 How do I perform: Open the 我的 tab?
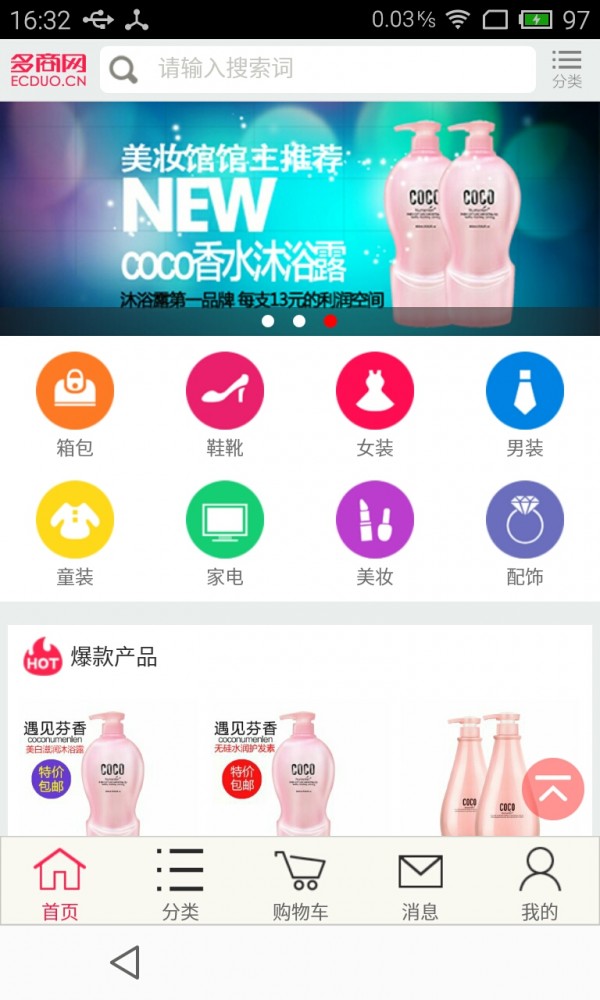[x=540, y=882]
